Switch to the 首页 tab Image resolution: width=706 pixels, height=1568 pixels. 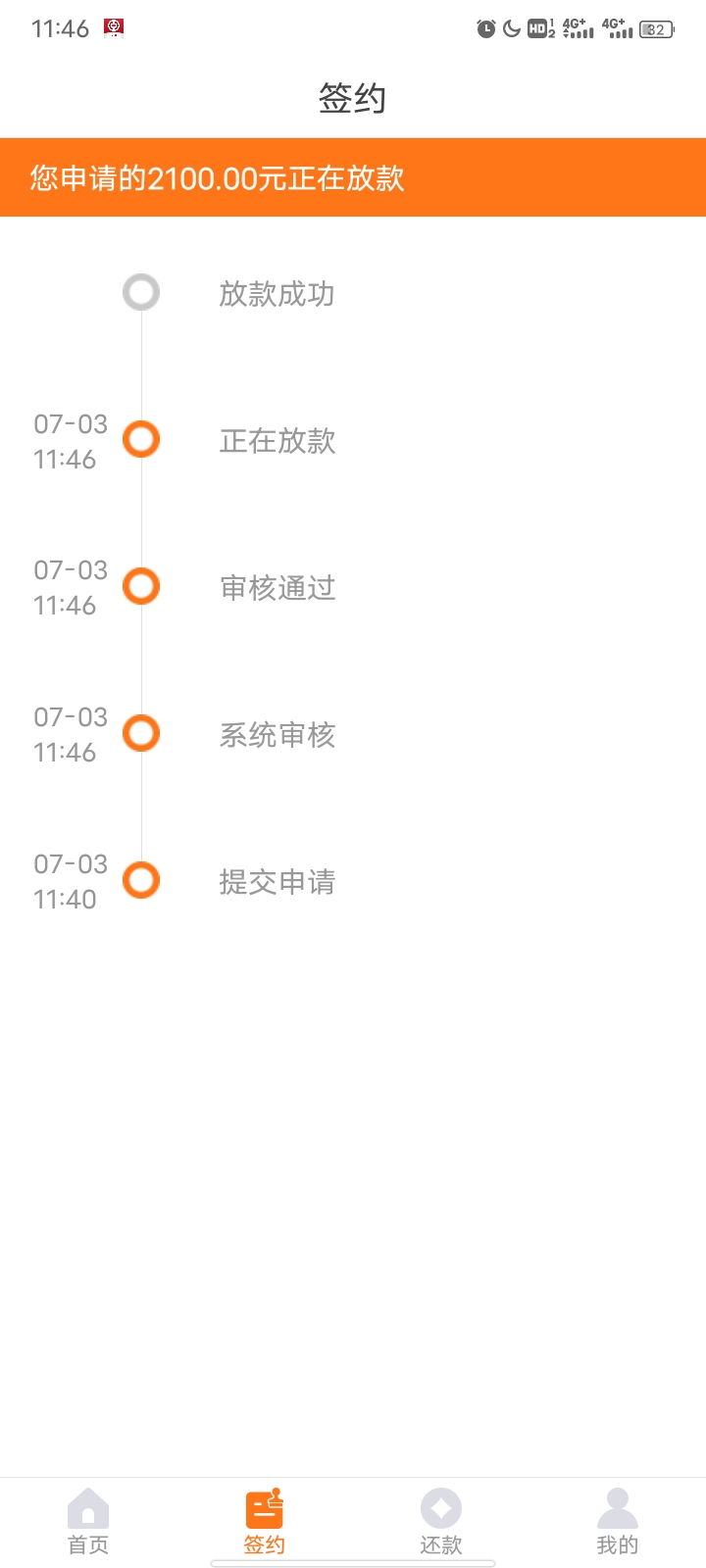click(88, 1522)
